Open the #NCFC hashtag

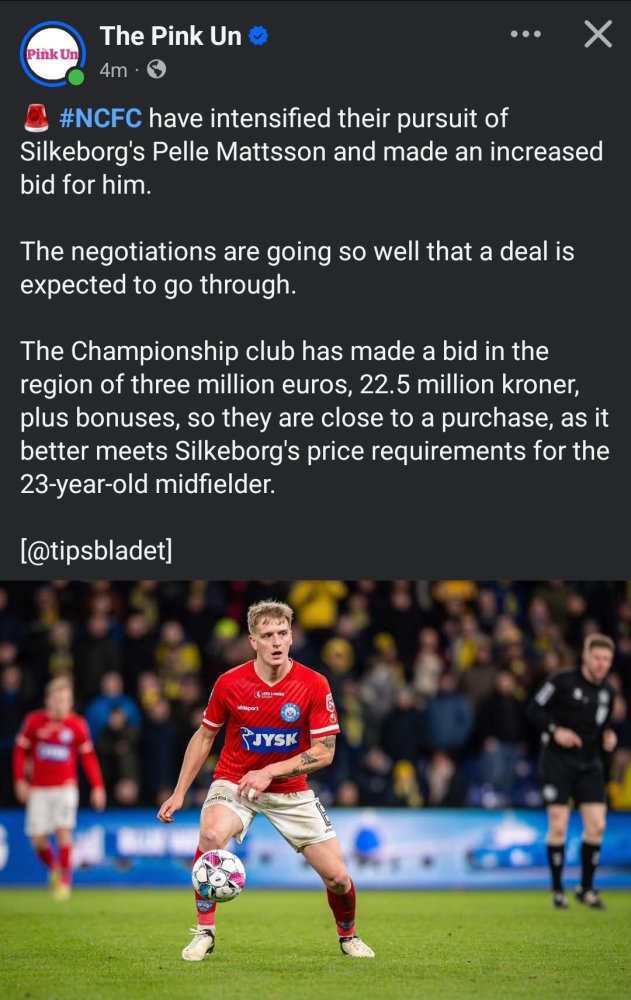(x=101, y=119)
